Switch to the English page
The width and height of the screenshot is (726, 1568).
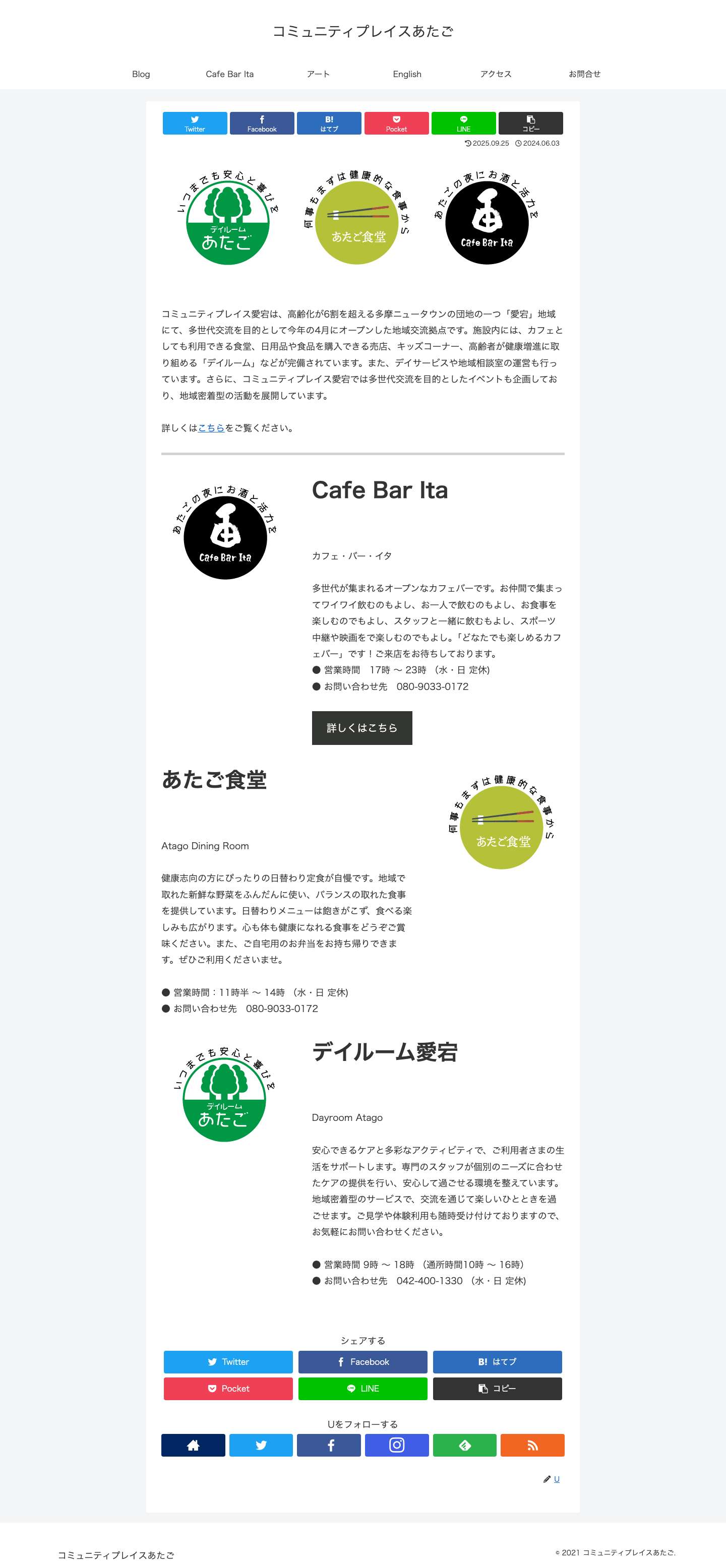pyautogui.click(x=407, y=74)
